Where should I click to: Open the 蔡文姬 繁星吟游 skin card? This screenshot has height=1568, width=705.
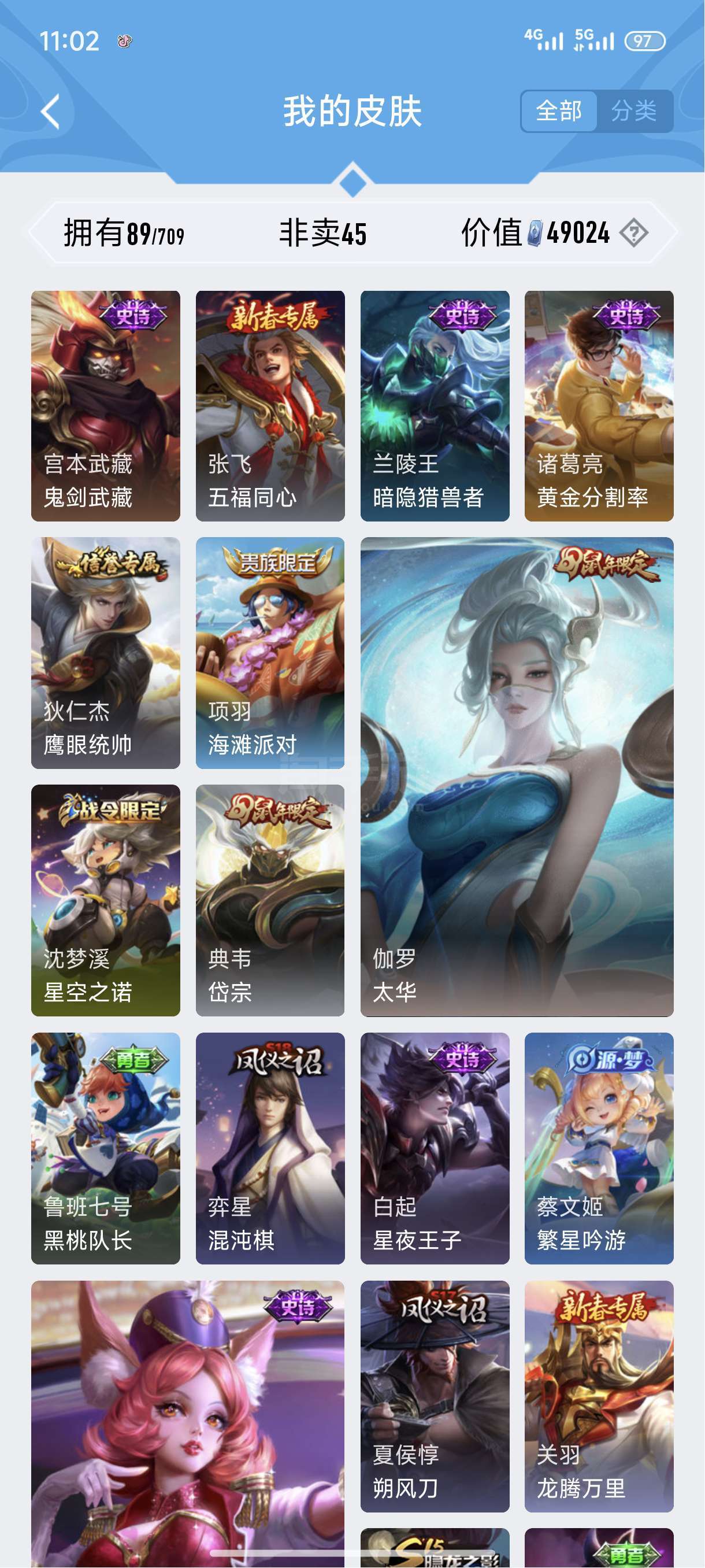(x=599, y=1149)
